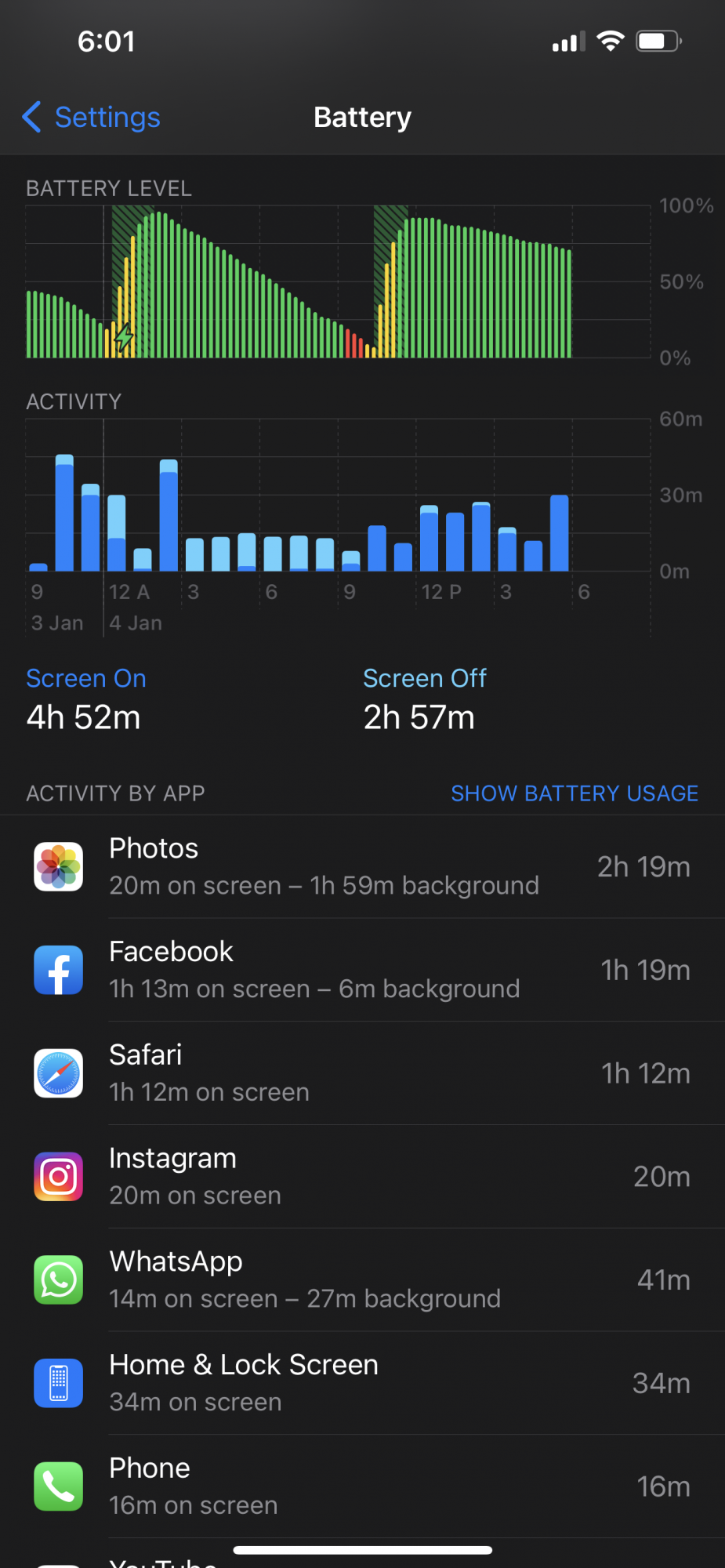Tap the Safari usage row
This screenshot has width=725, height=1568.
click(362, 1073)
